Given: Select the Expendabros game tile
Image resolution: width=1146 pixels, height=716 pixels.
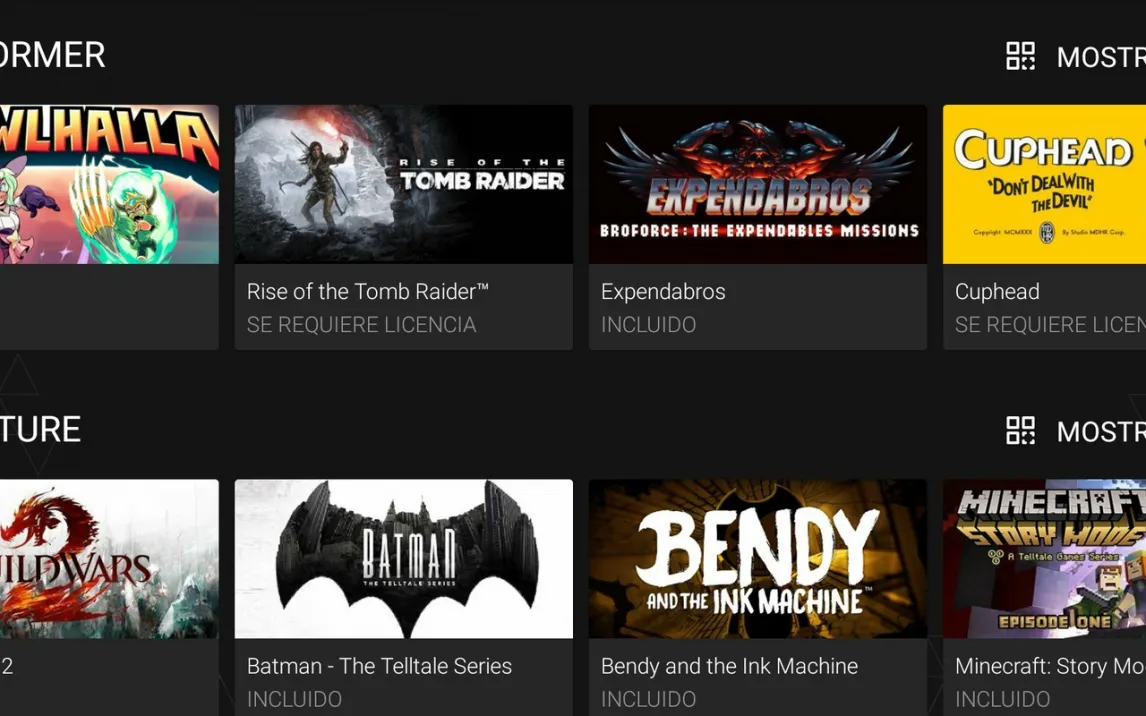Looking at the screenshot, I should coord(758,227).
